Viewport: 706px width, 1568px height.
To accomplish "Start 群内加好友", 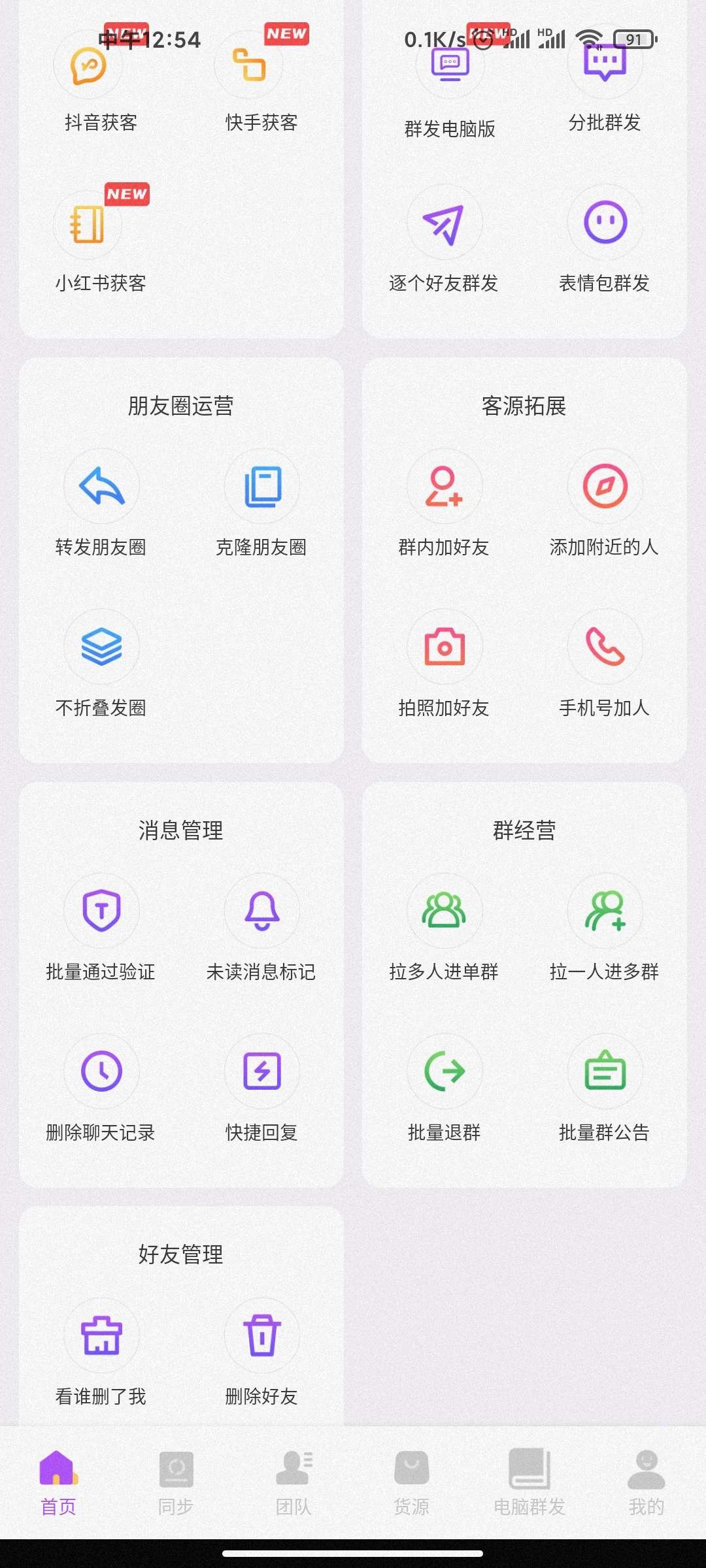I will click(x=445, y=487).
